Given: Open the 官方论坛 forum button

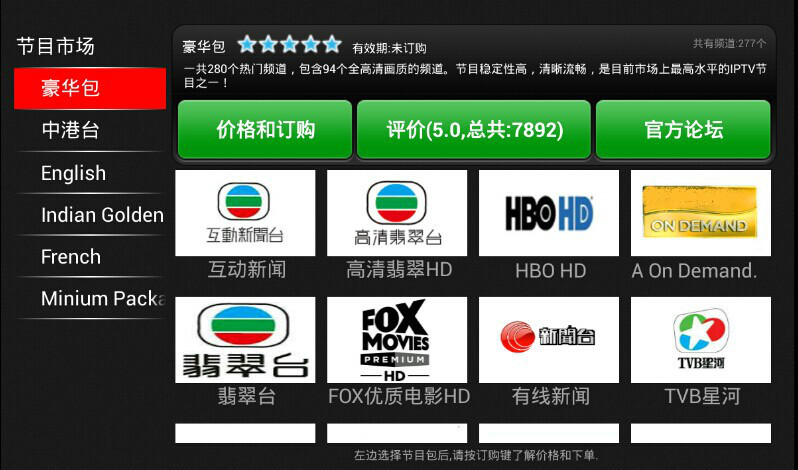Looking at the screenshot, I should pyautogui.click(x=683, y=130).
